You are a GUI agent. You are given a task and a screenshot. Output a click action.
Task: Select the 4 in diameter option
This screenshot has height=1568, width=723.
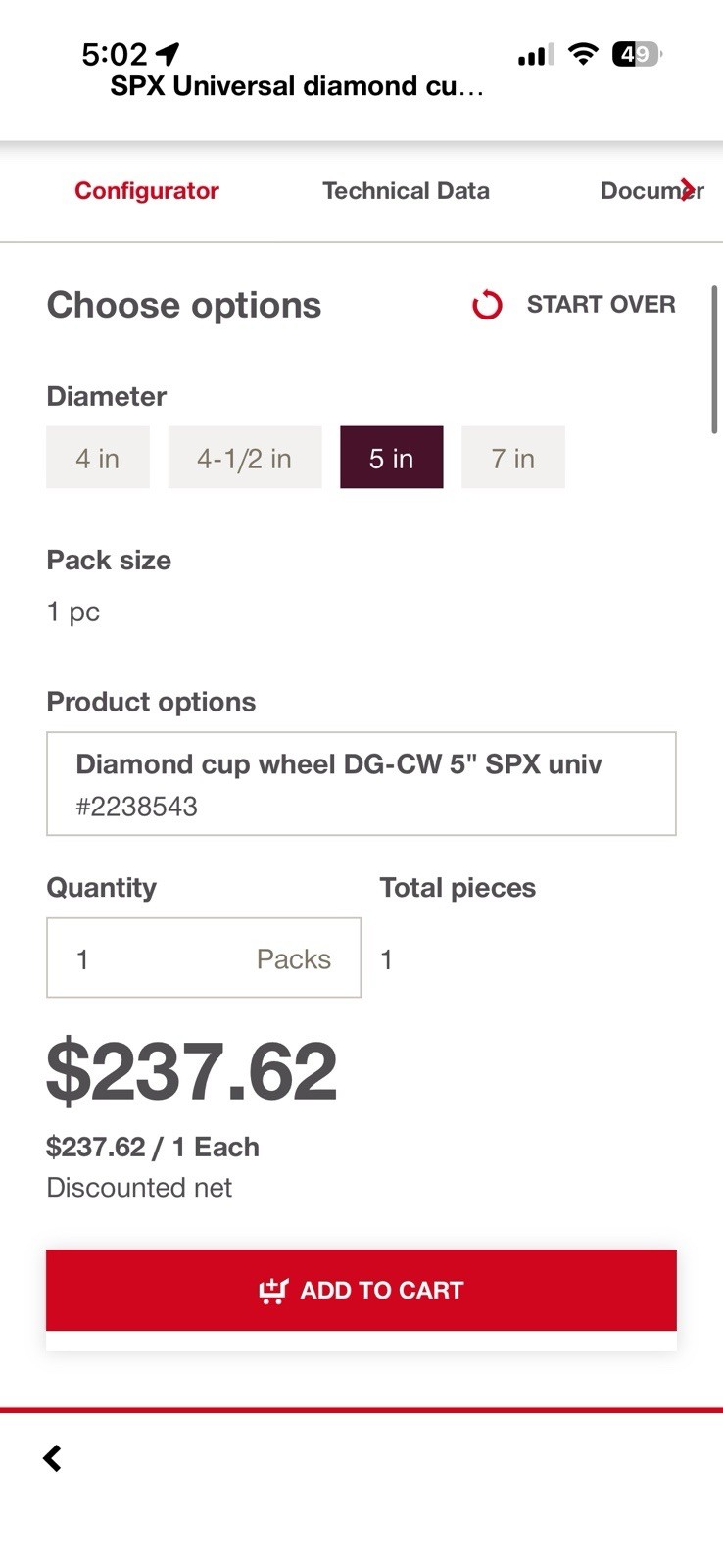(97, 457)
